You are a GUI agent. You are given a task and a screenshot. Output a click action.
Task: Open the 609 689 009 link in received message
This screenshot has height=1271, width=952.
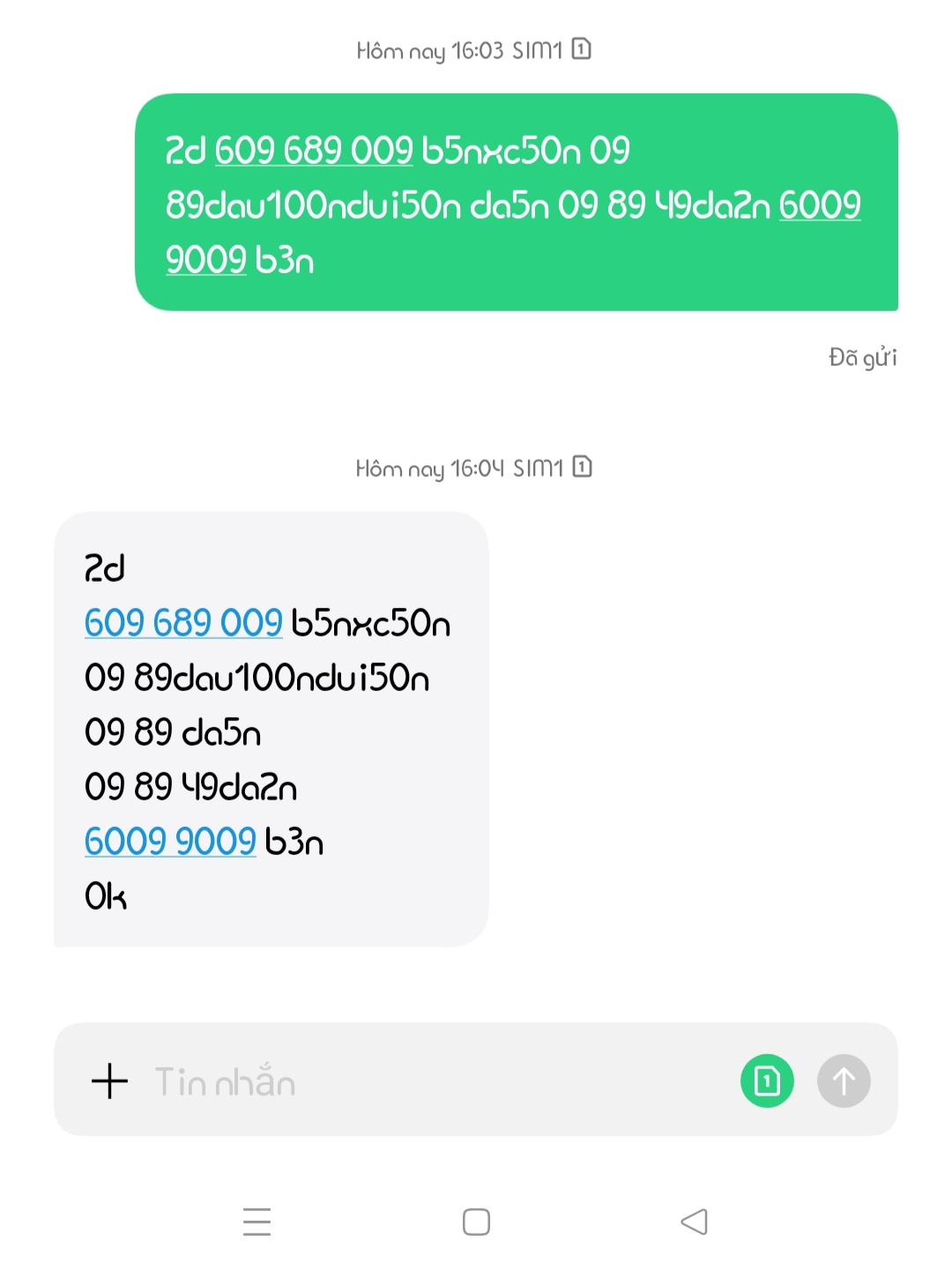pyautogui.click(x=183, y=623)
